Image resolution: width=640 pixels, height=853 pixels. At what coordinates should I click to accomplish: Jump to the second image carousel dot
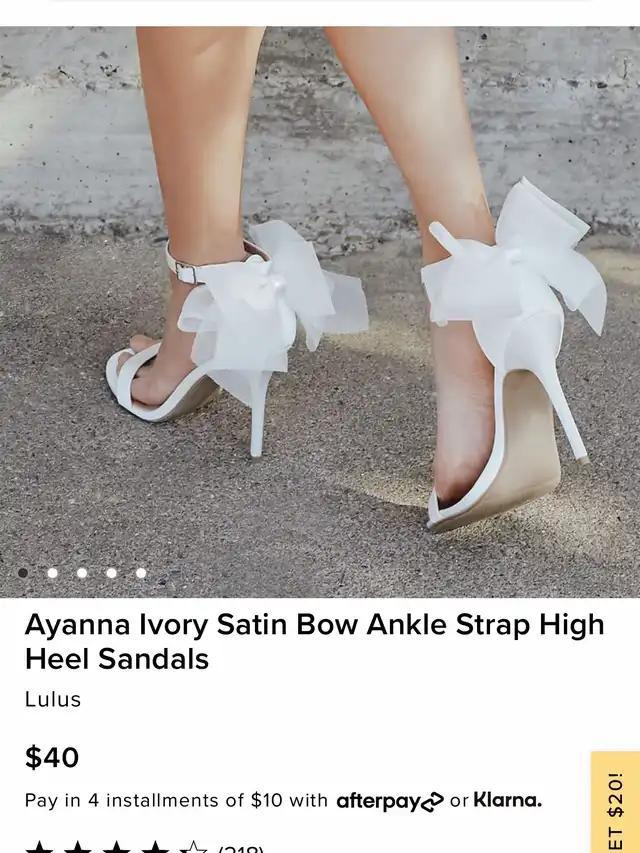(52, 573)
